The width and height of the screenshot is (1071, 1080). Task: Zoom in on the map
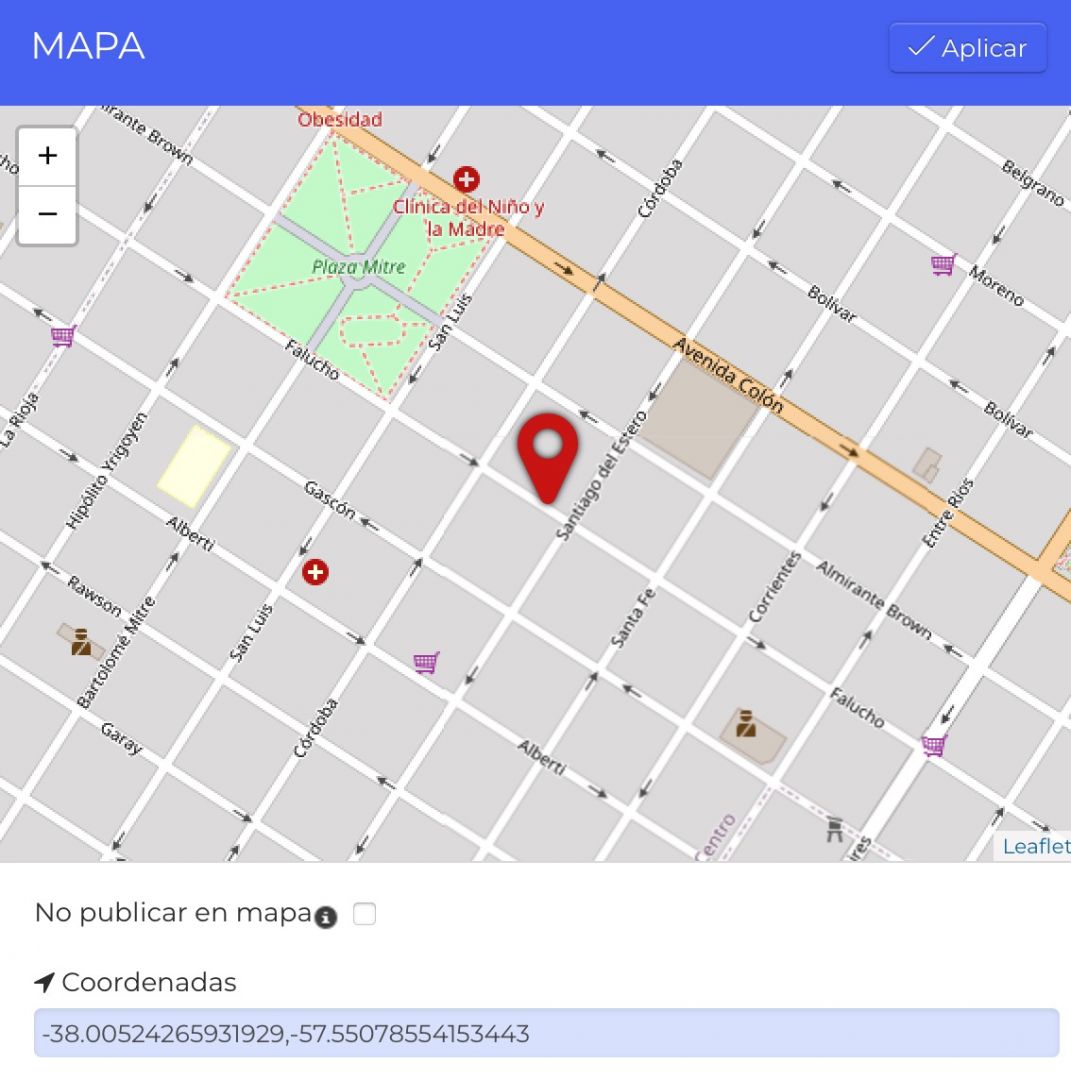(x=47, y=156)
